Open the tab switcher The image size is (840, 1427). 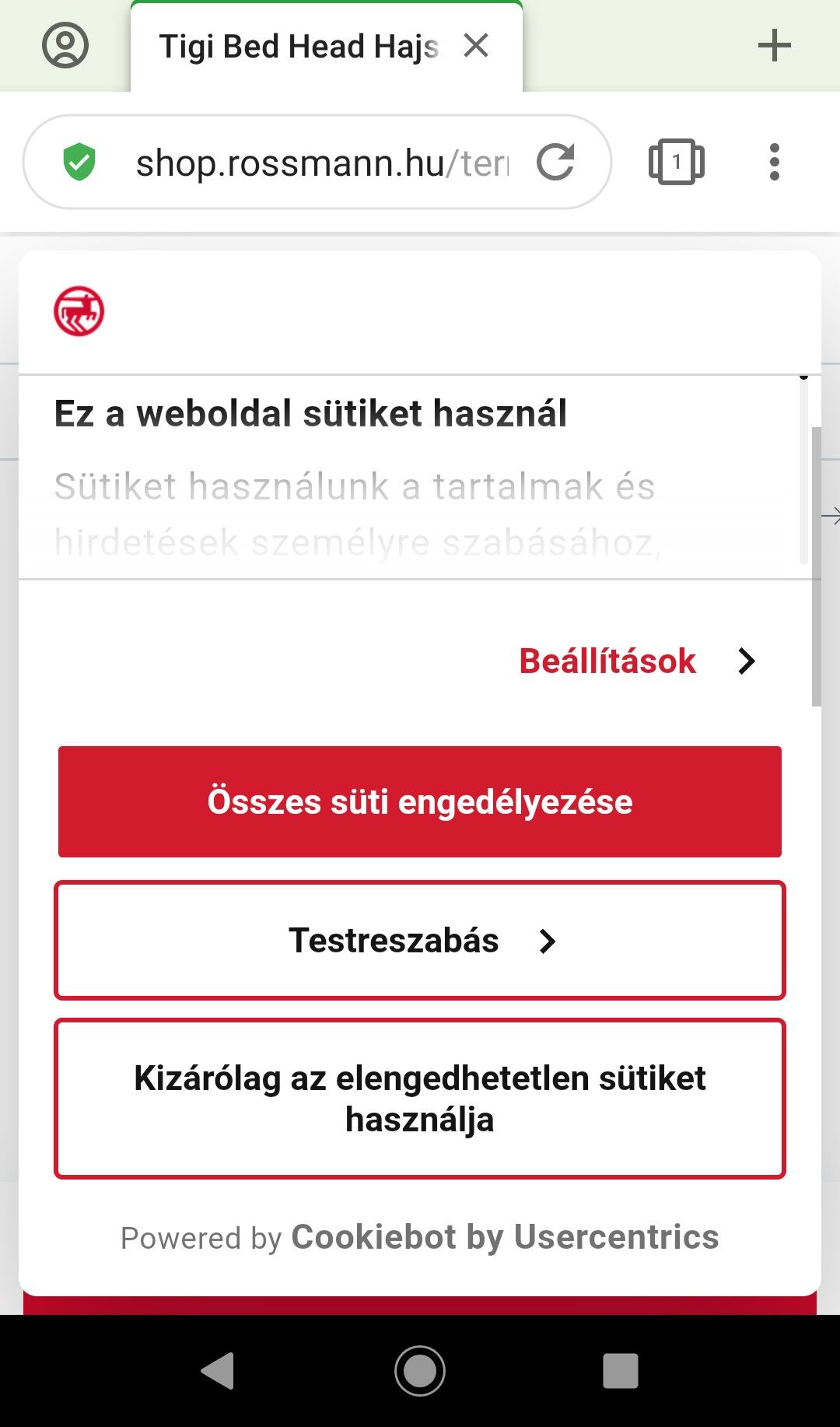[676, 163]
